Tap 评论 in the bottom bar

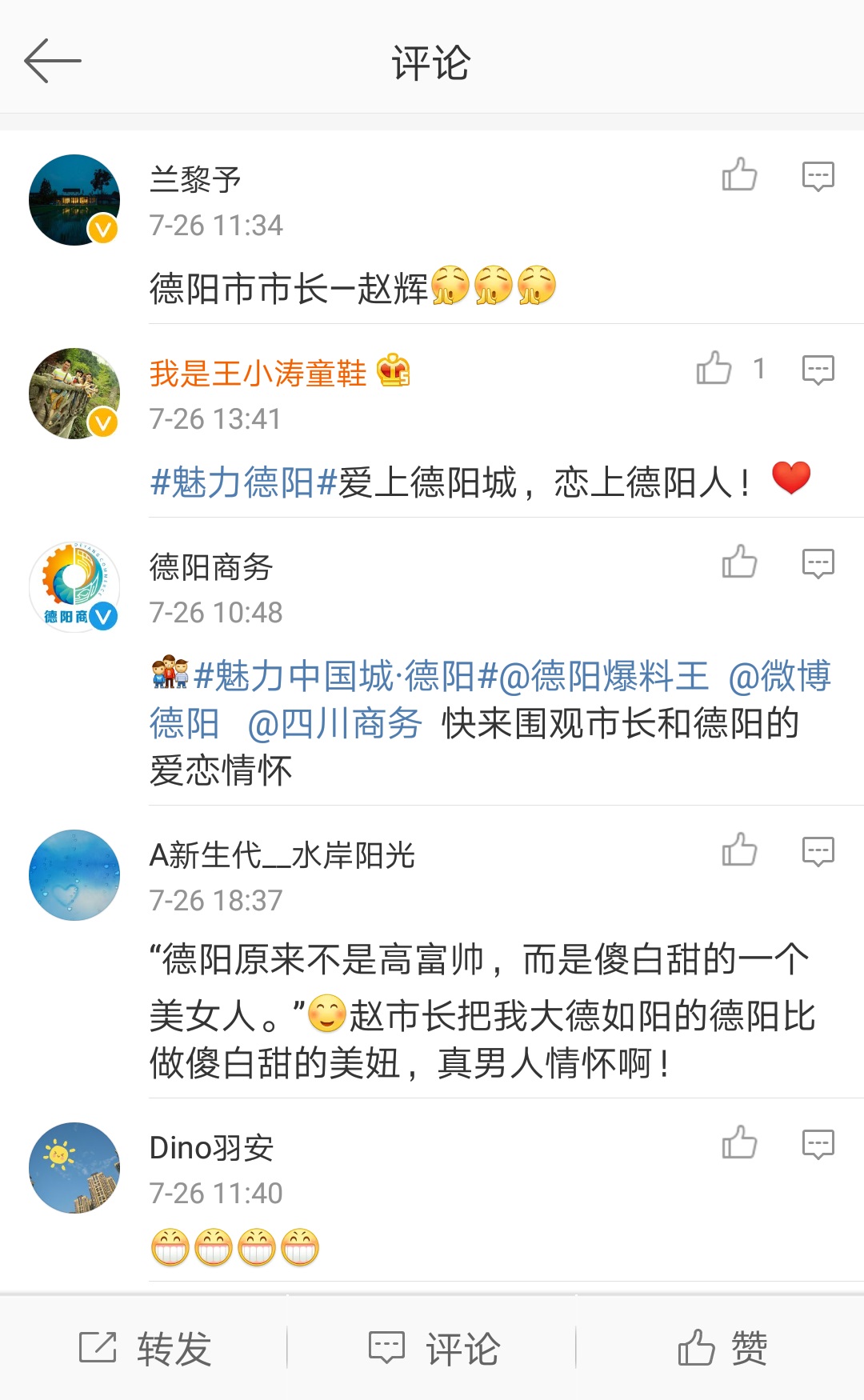[434, 1349]
